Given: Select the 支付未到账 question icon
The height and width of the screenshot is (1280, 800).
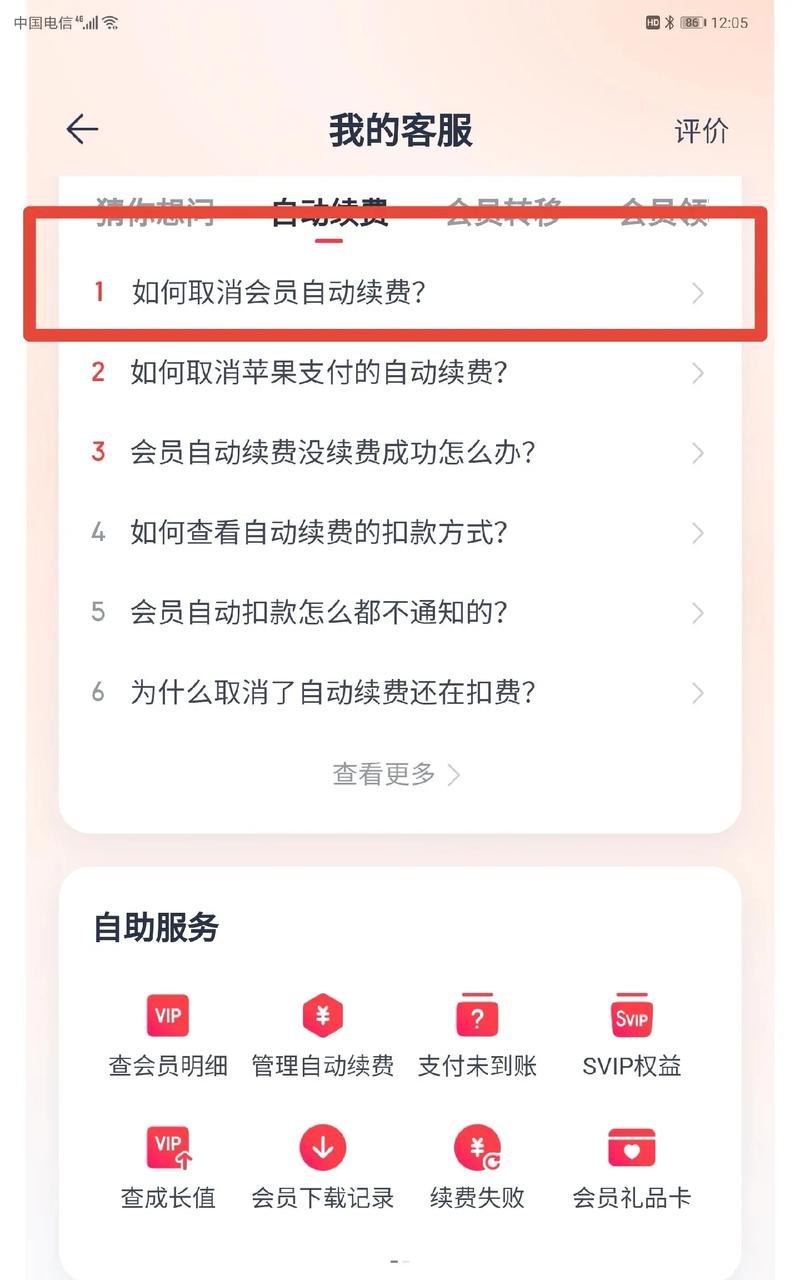Looking at the screenshot, I should coord(478,1016).
